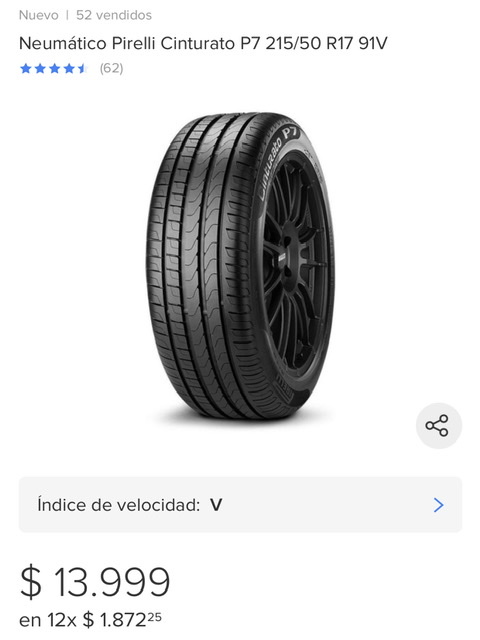Share this Pirelli tire listing
This screenshot has width=480, height=640.
(439, 426)
